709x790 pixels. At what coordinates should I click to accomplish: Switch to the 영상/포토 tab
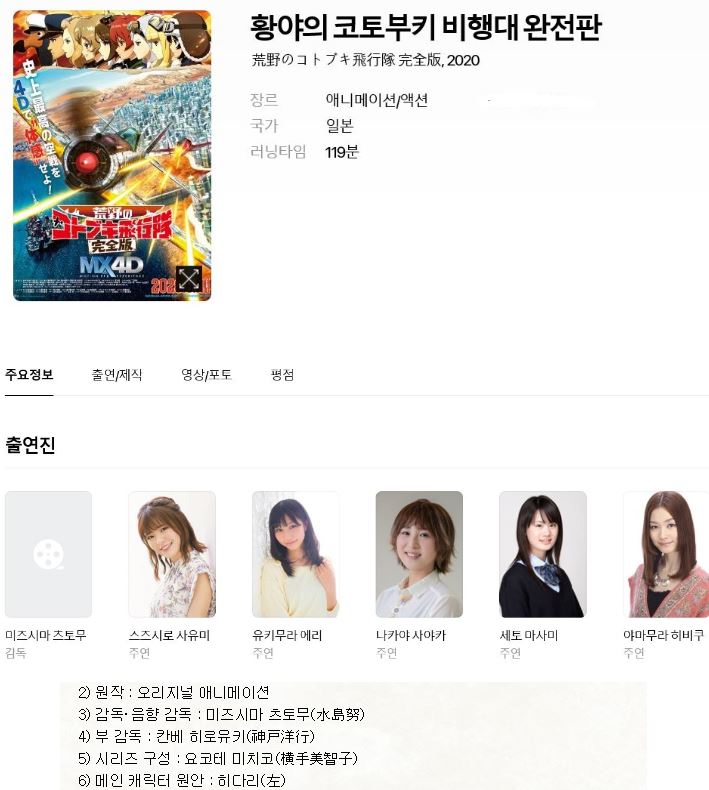pyautogui.click(x=206, y=375)
